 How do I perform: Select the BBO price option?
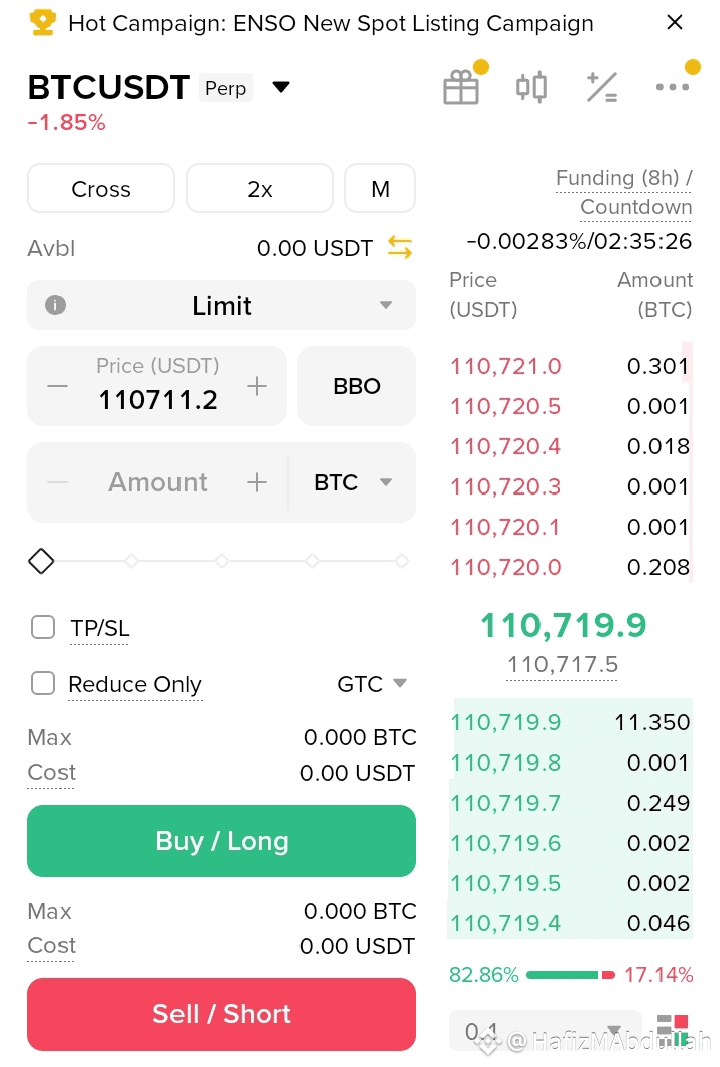pyautogui.click(x=357, y=386)
